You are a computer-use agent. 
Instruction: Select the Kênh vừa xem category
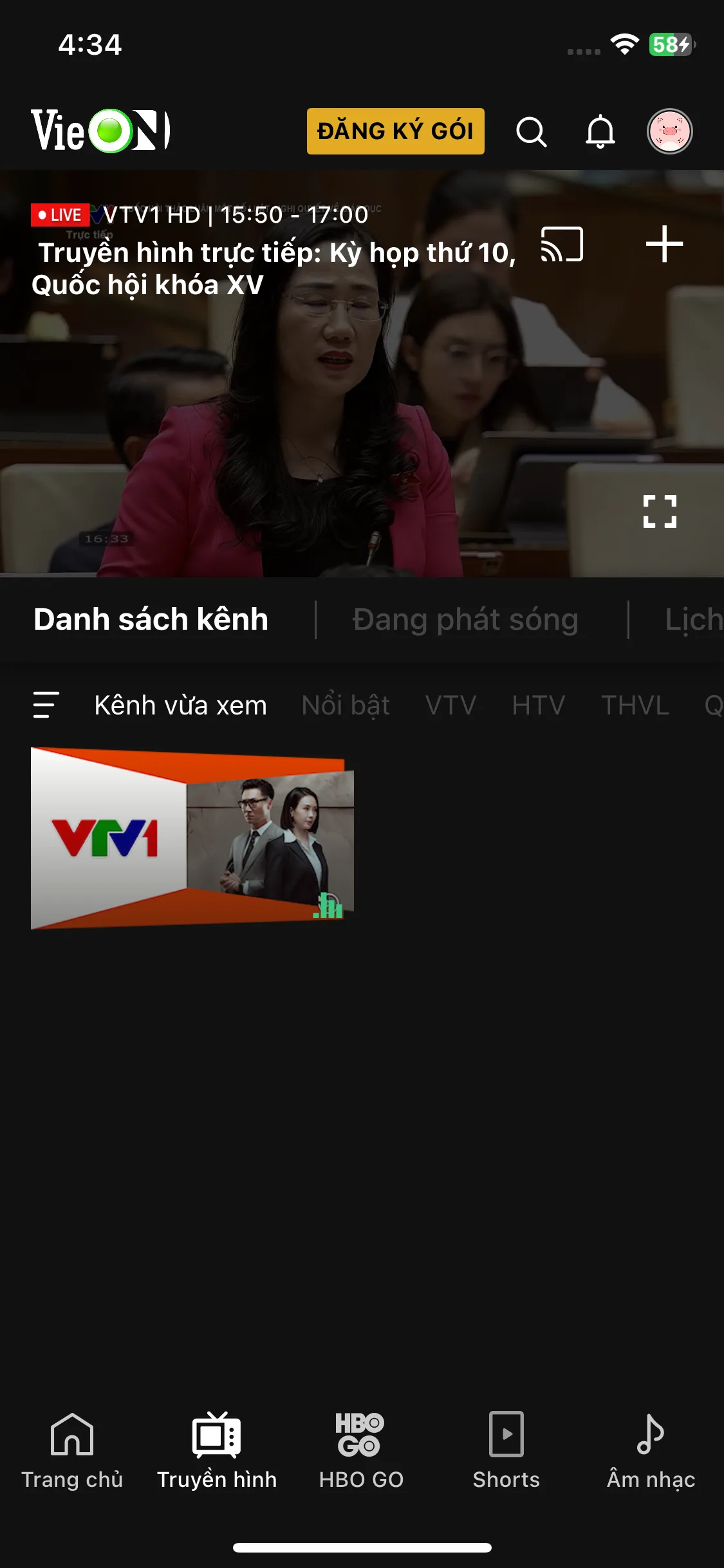tap(180, 705)
